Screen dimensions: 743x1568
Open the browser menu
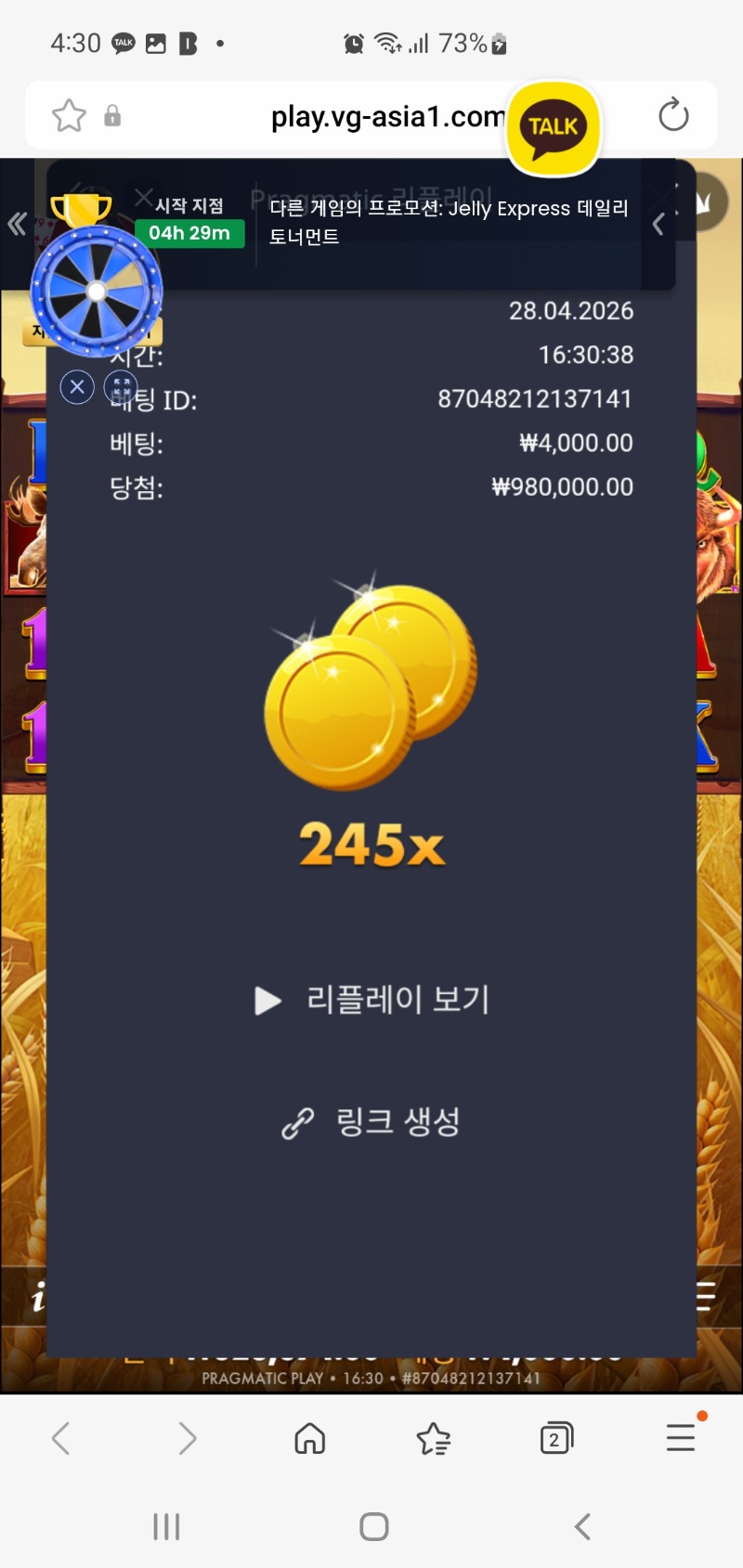click(681, 1438)
